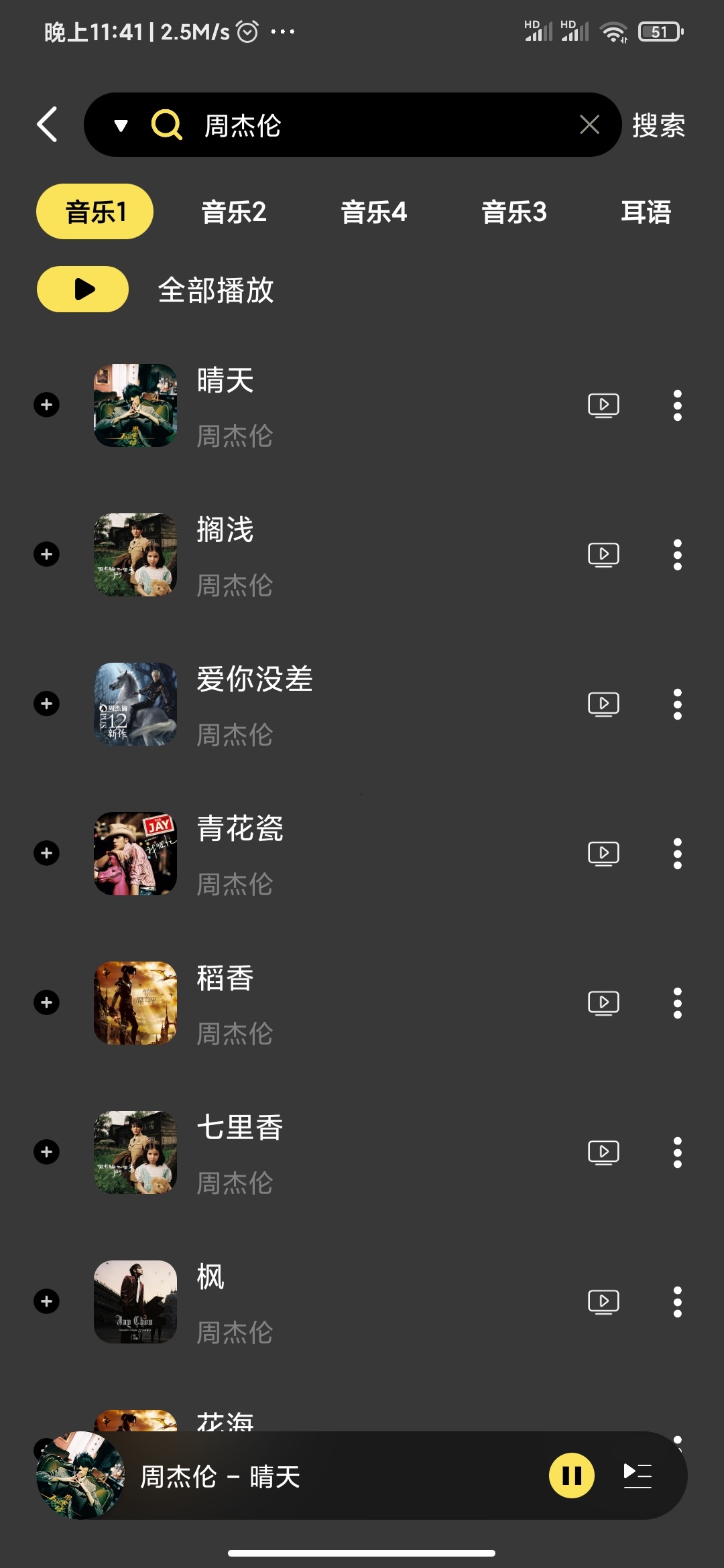This screenshot has height=1568, width=724.
Task: Add 晴天 to the playlist
Action: (47, 405)
